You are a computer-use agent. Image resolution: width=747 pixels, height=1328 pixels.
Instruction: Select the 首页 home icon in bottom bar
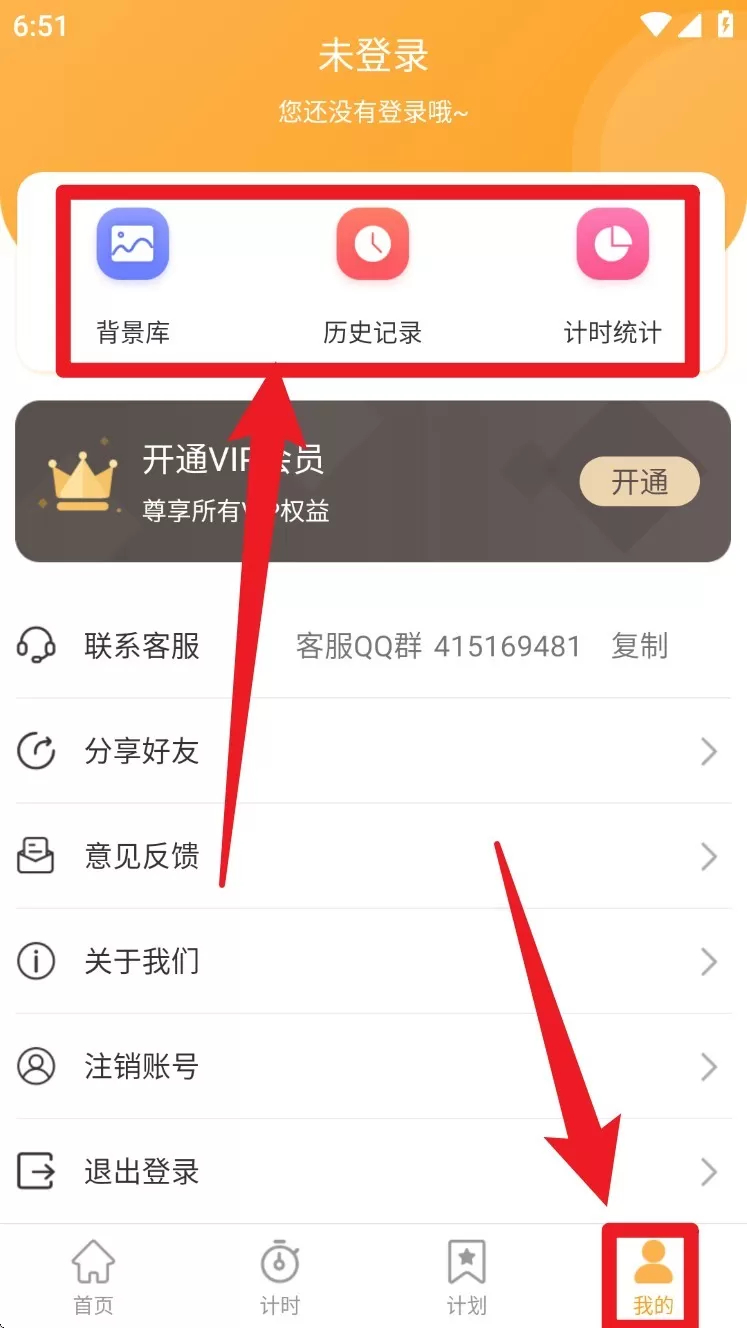coord(93,1263)
